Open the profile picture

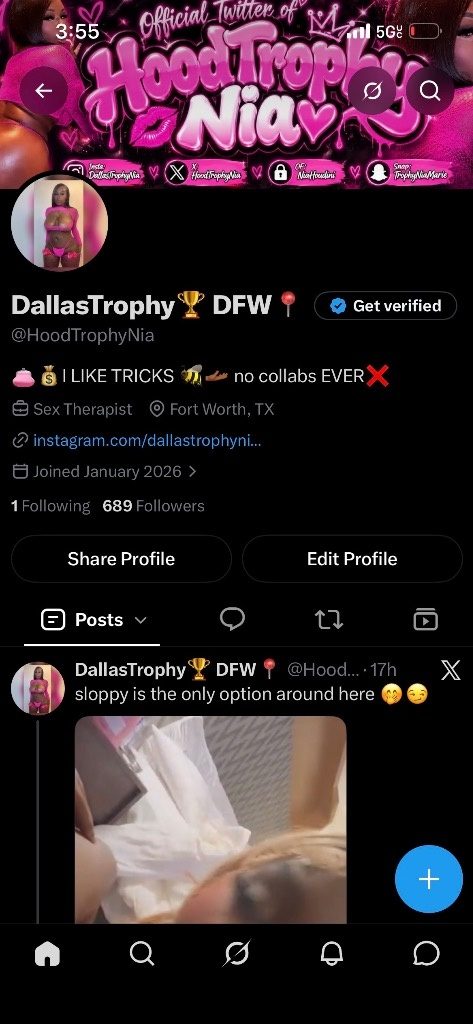[59, 223]
